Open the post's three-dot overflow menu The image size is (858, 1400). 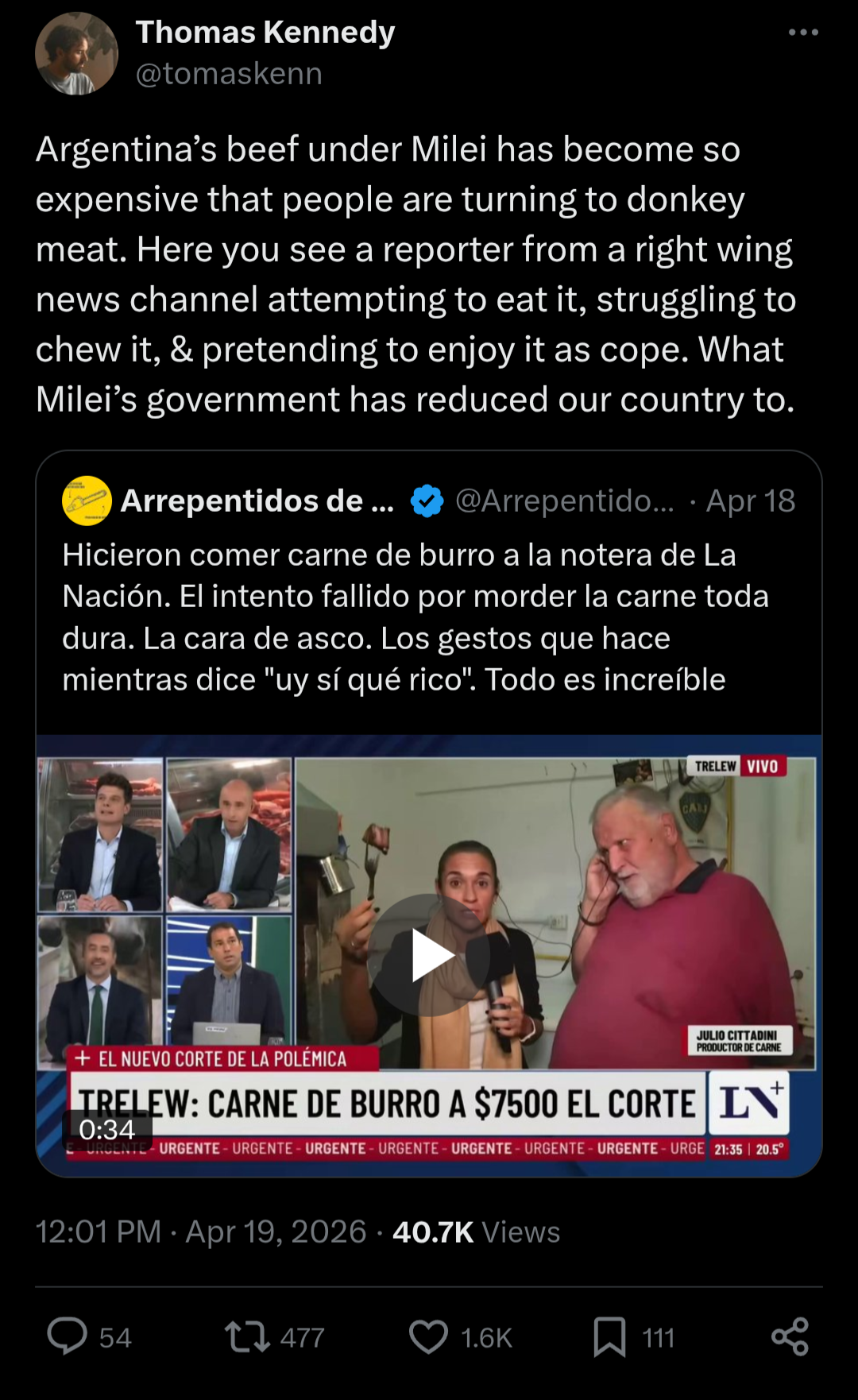pyautogui.click(x=803, y=33)
